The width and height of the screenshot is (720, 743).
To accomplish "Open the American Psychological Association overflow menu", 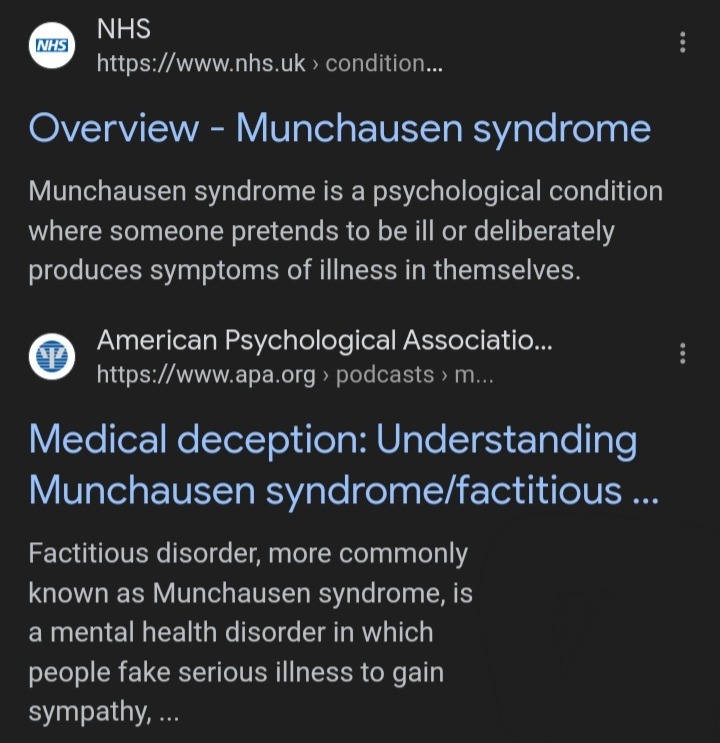I will (683, 354).
